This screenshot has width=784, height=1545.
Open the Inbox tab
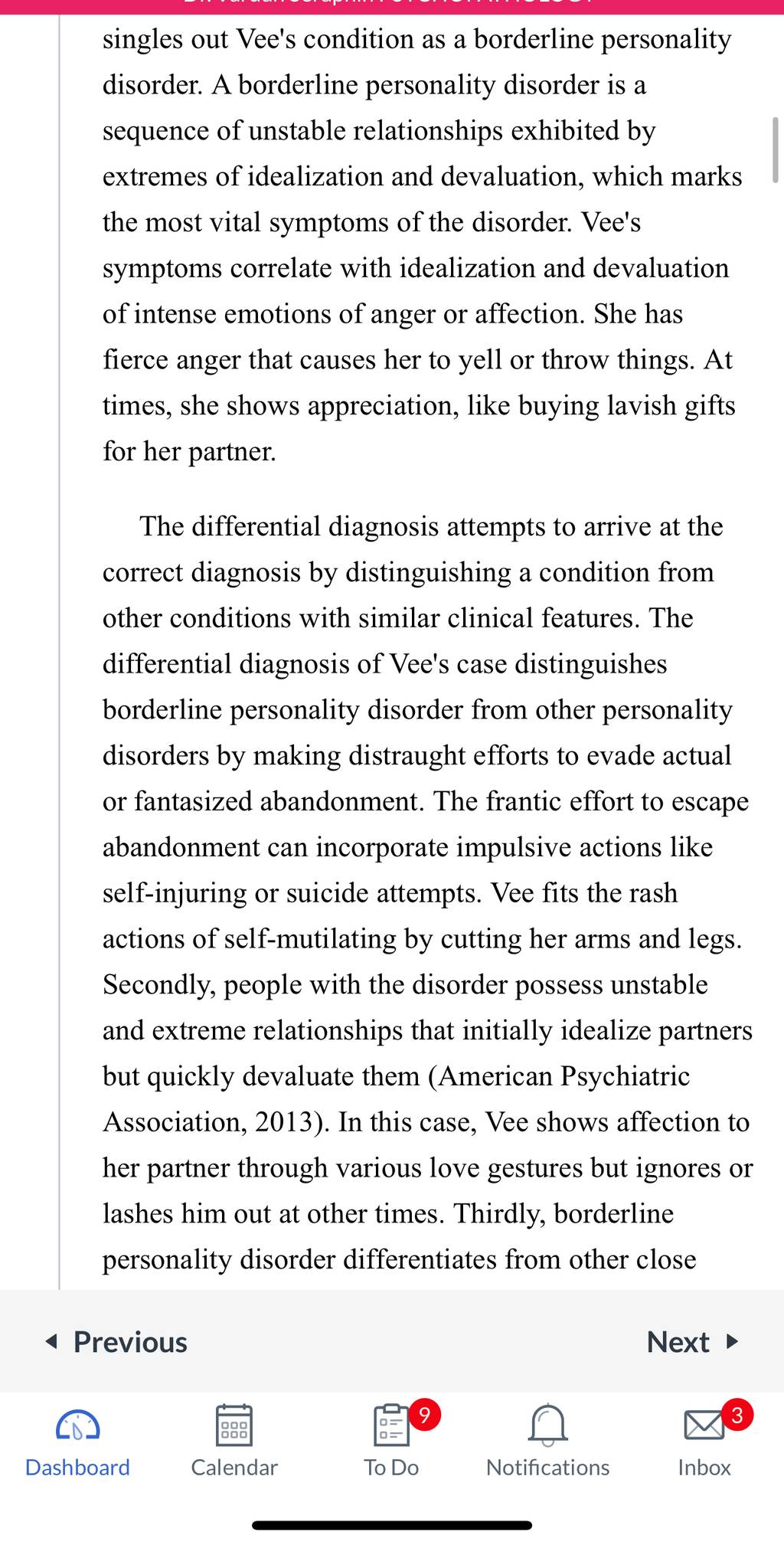[x=705, y=1441]
